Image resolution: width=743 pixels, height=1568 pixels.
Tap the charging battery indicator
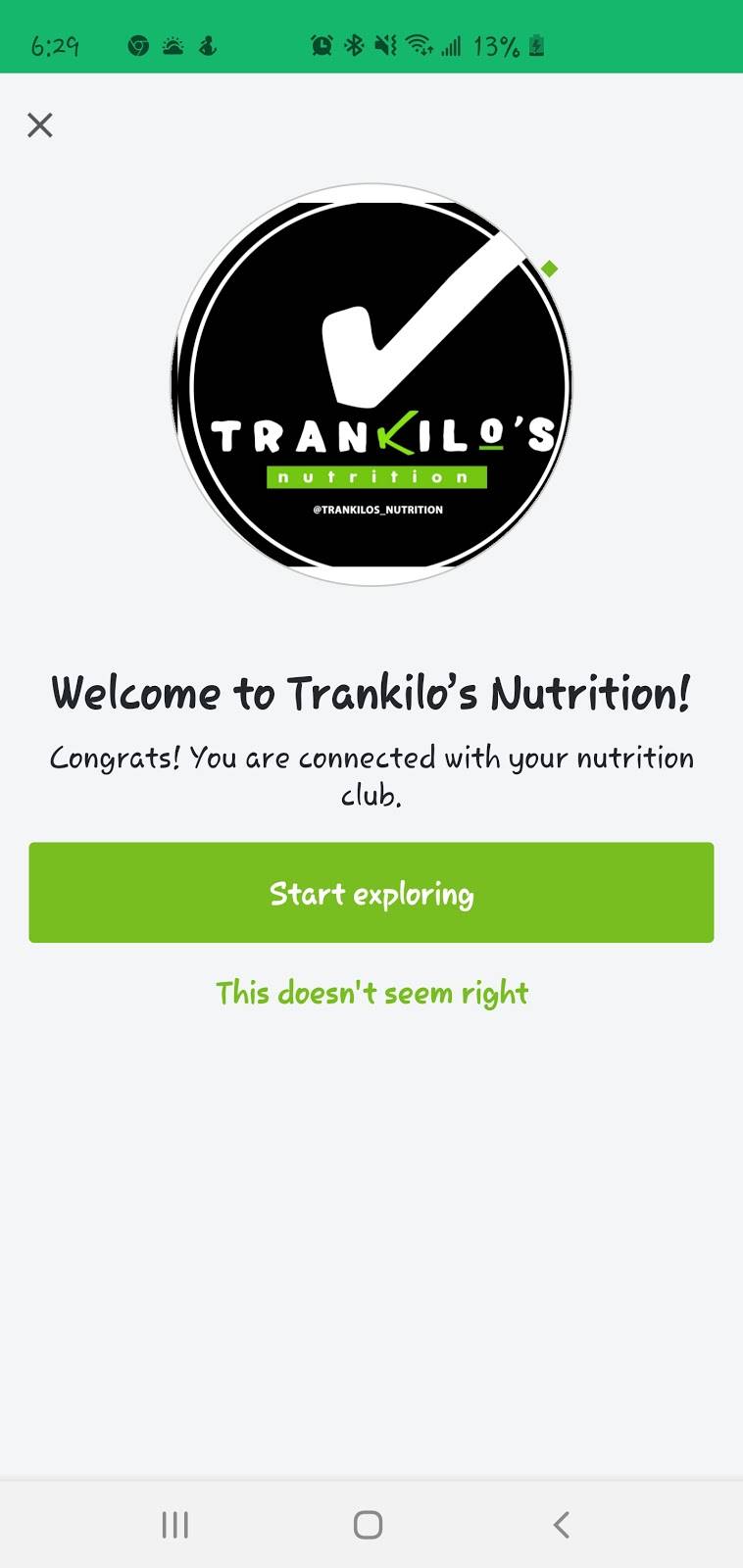pyautogui.click(x=534, y=44)
